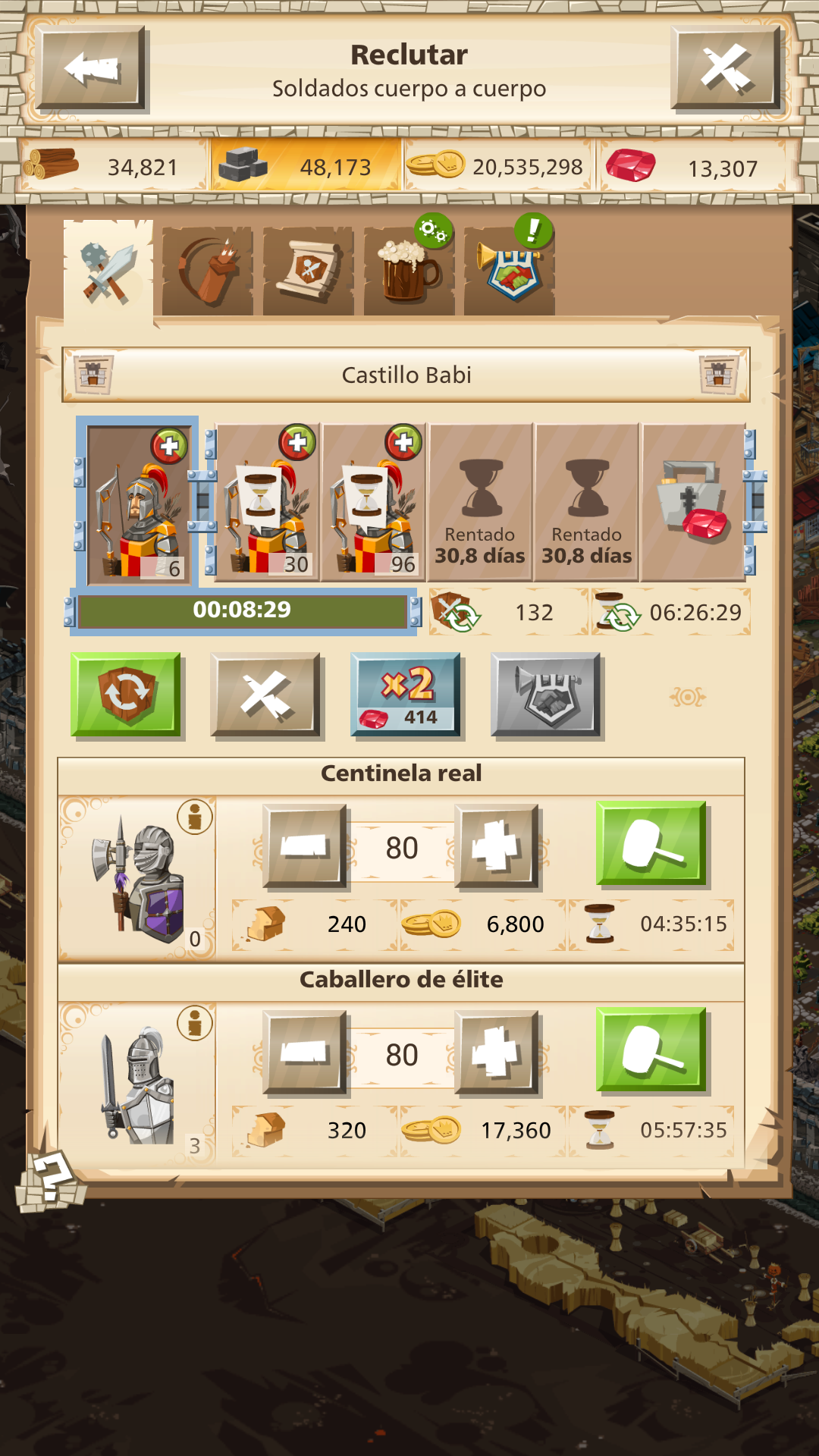Tap the green refresh shield button

click(x=126, y=694)
